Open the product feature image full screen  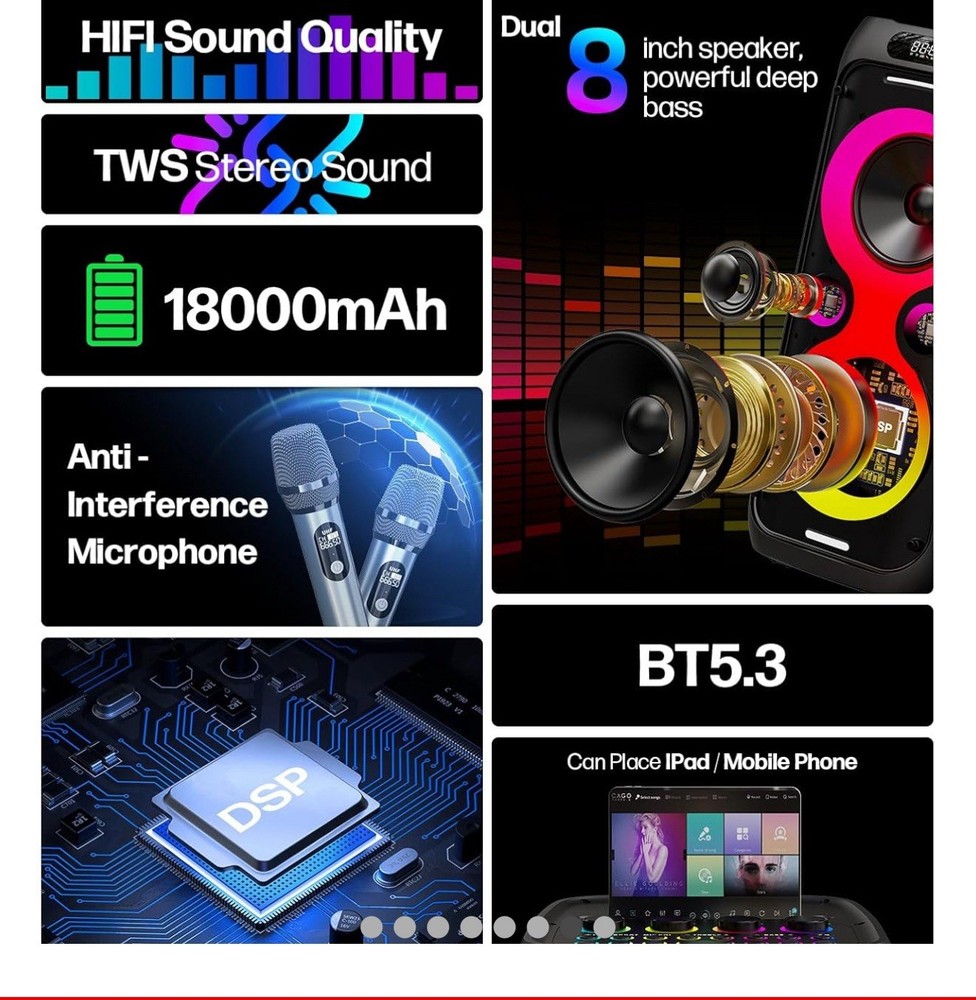(x=487, y=450)
